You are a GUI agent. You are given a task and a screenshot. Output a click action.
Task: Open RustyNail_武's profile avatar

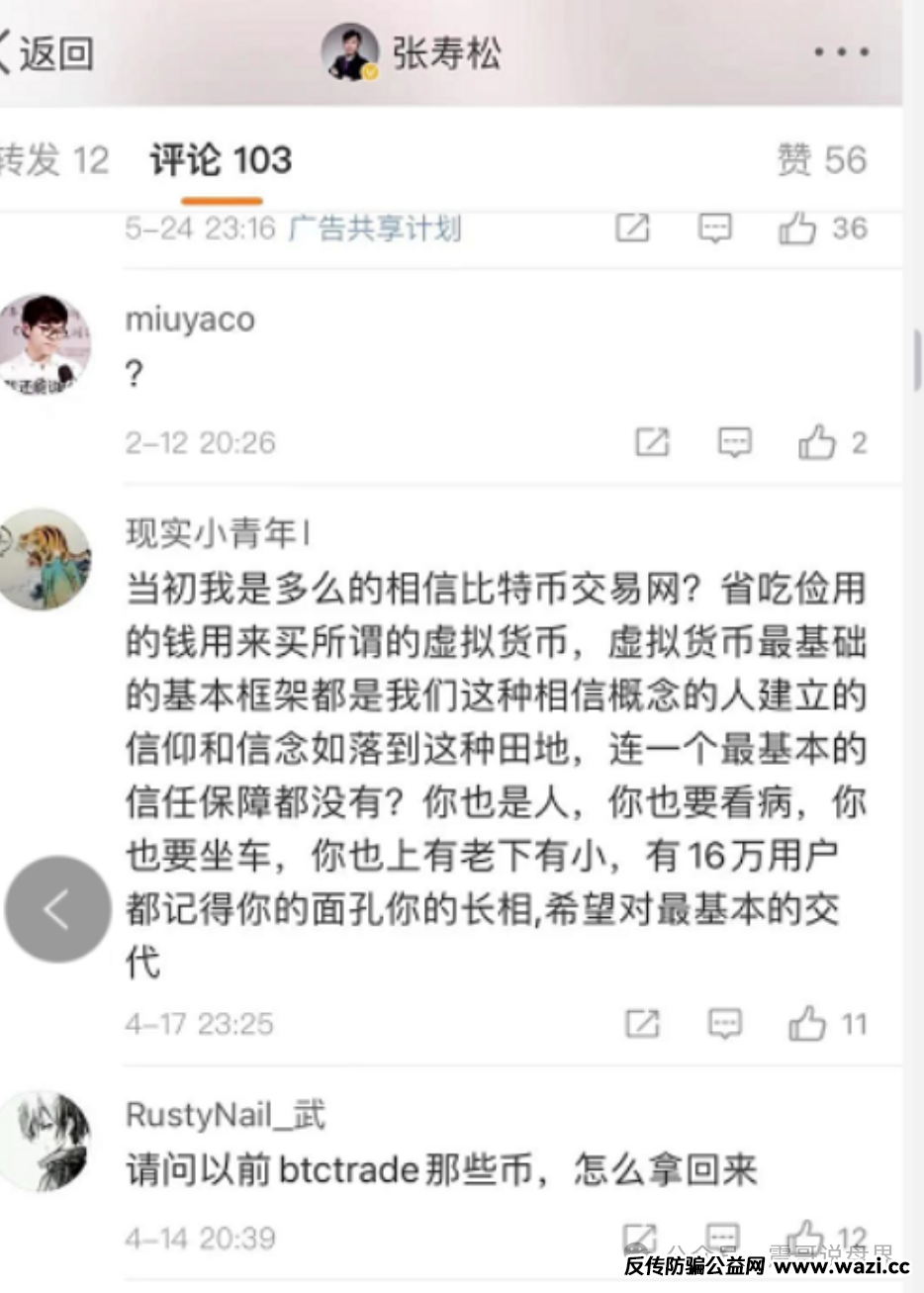[46, 1141]
